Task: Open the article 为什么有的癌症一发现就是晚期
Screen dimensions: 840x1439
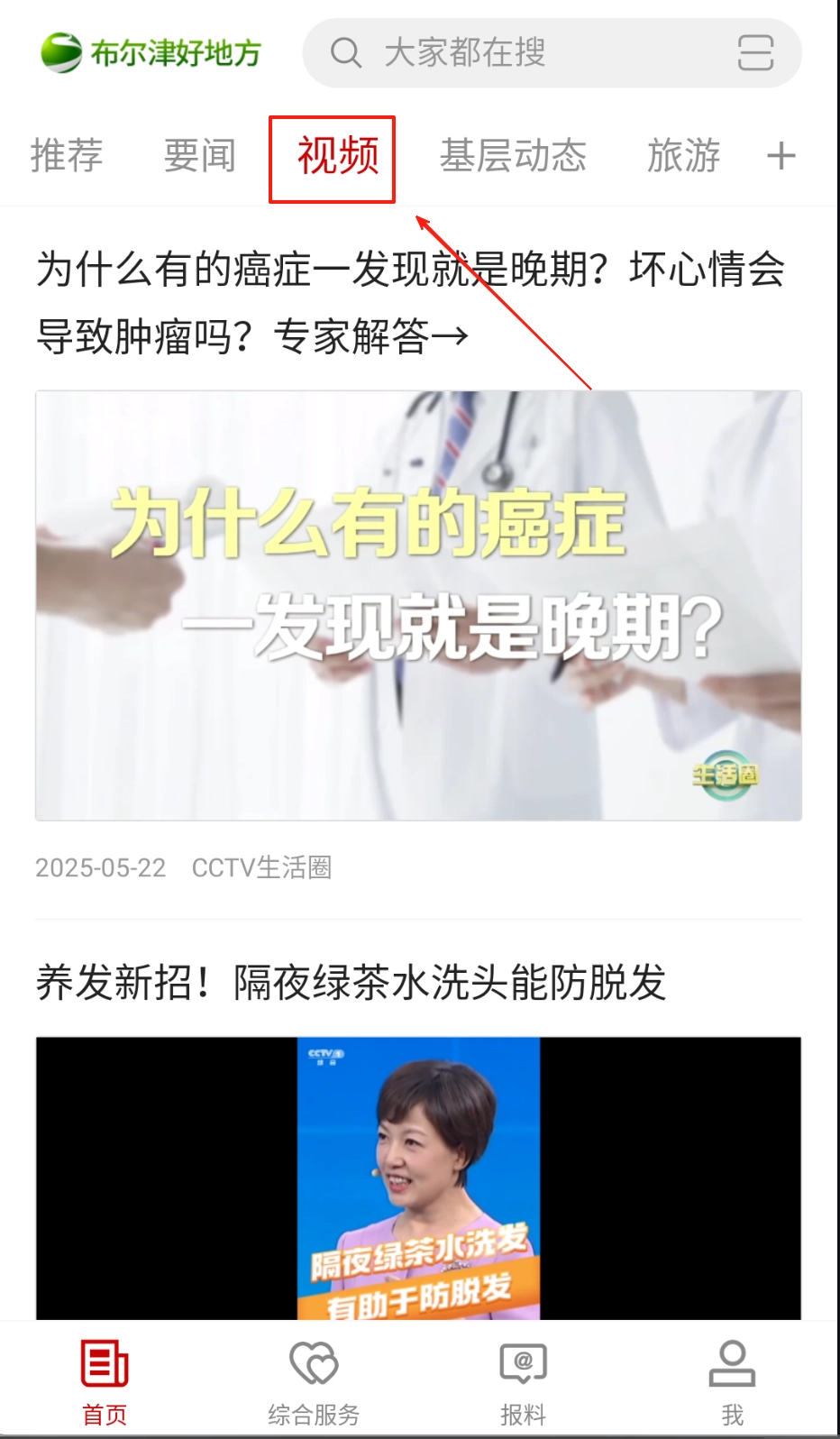Action: pos(410,302)
